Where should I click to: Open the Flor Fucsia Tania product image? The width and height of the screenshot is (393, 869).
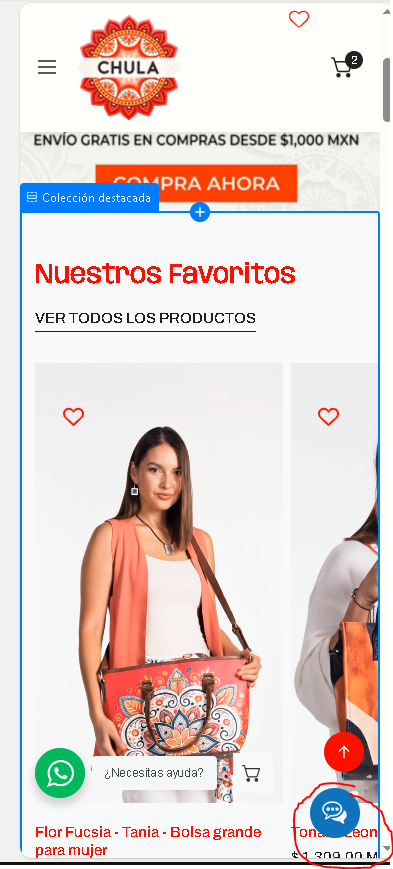coord(159,554)
